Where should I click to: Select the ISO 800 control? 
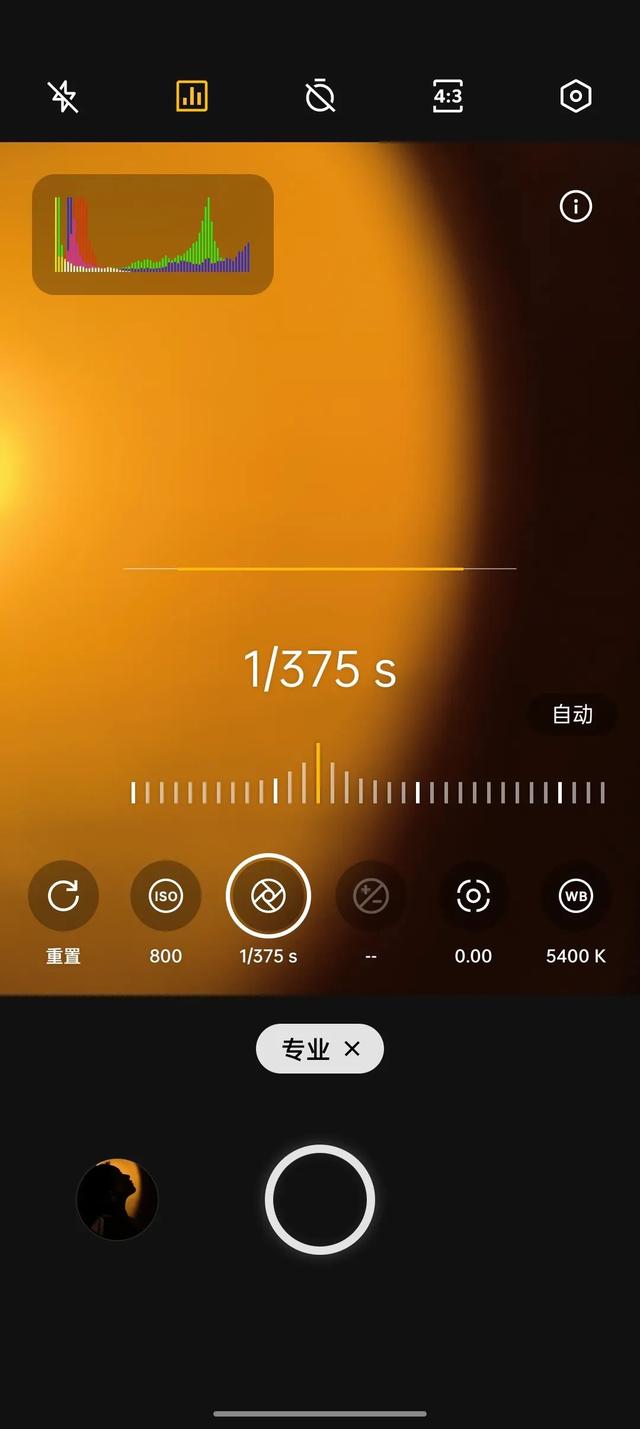point(166,913)
